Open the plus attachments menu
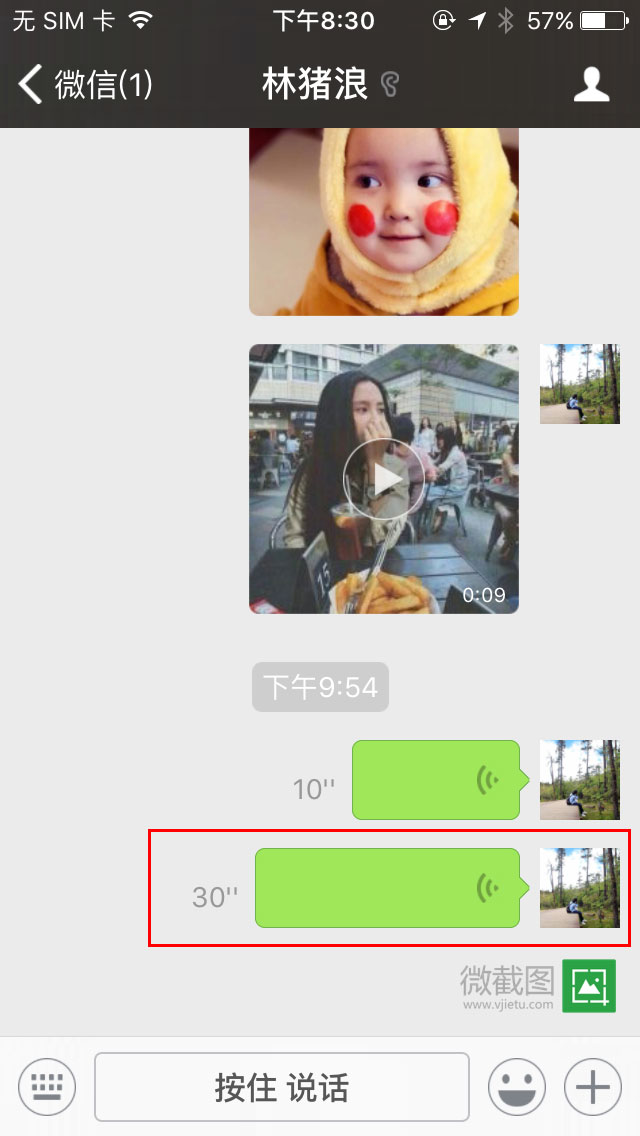 593,1087
